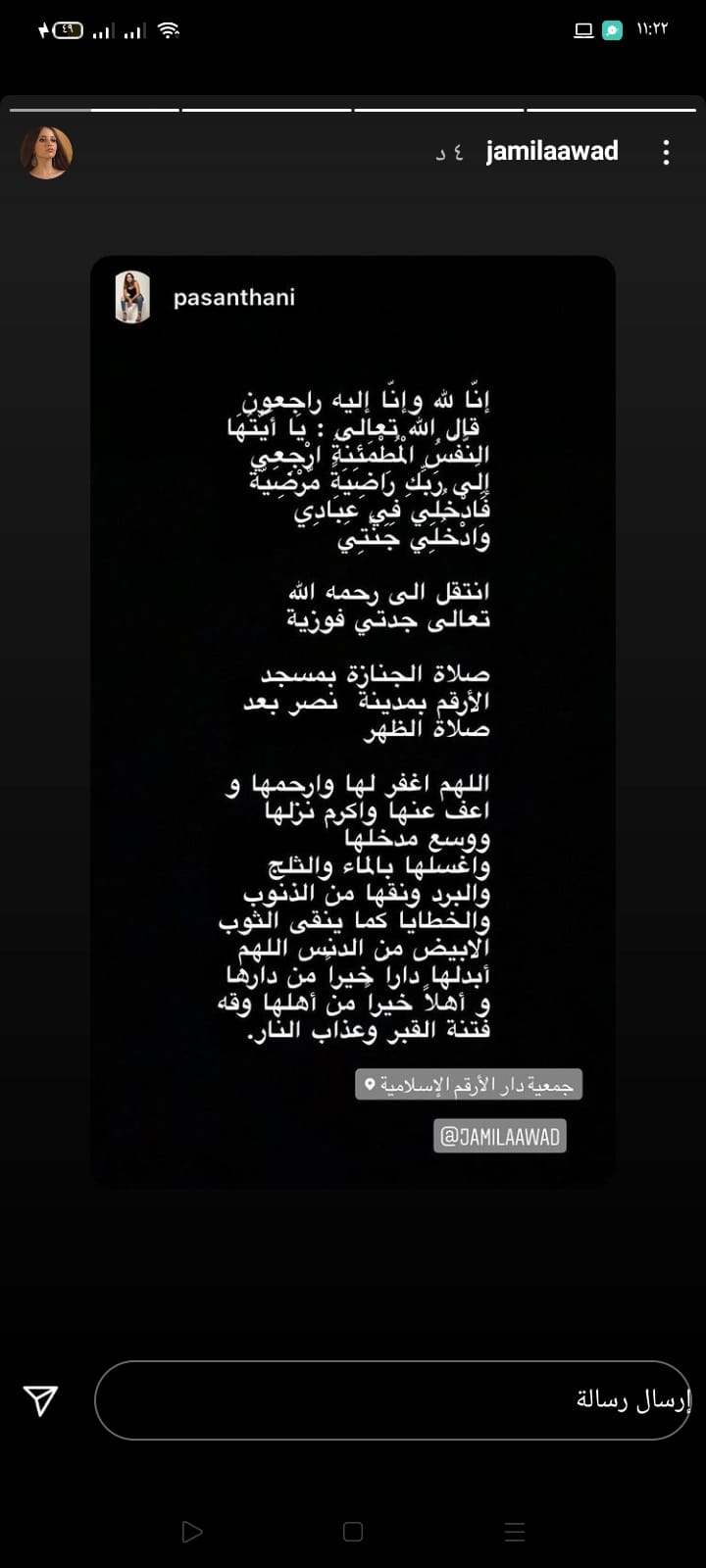This screenshot has width=706, height=1568.
Task: Open jamilaawad's profile picture
Action: [46, 152]
